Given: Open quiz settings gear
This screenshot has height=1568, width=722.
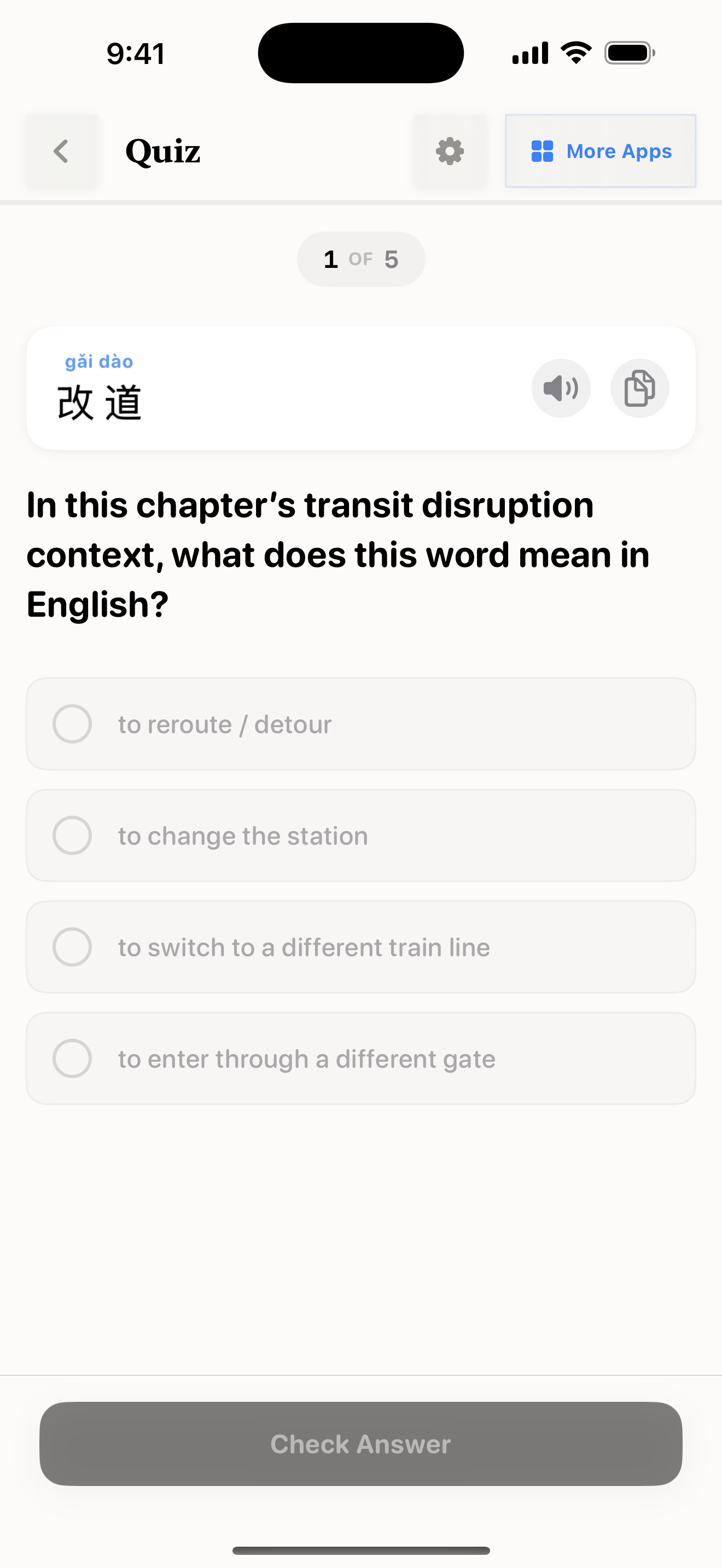Looking at the screenshot, I should pyautogui.click(x=450, y=151).
